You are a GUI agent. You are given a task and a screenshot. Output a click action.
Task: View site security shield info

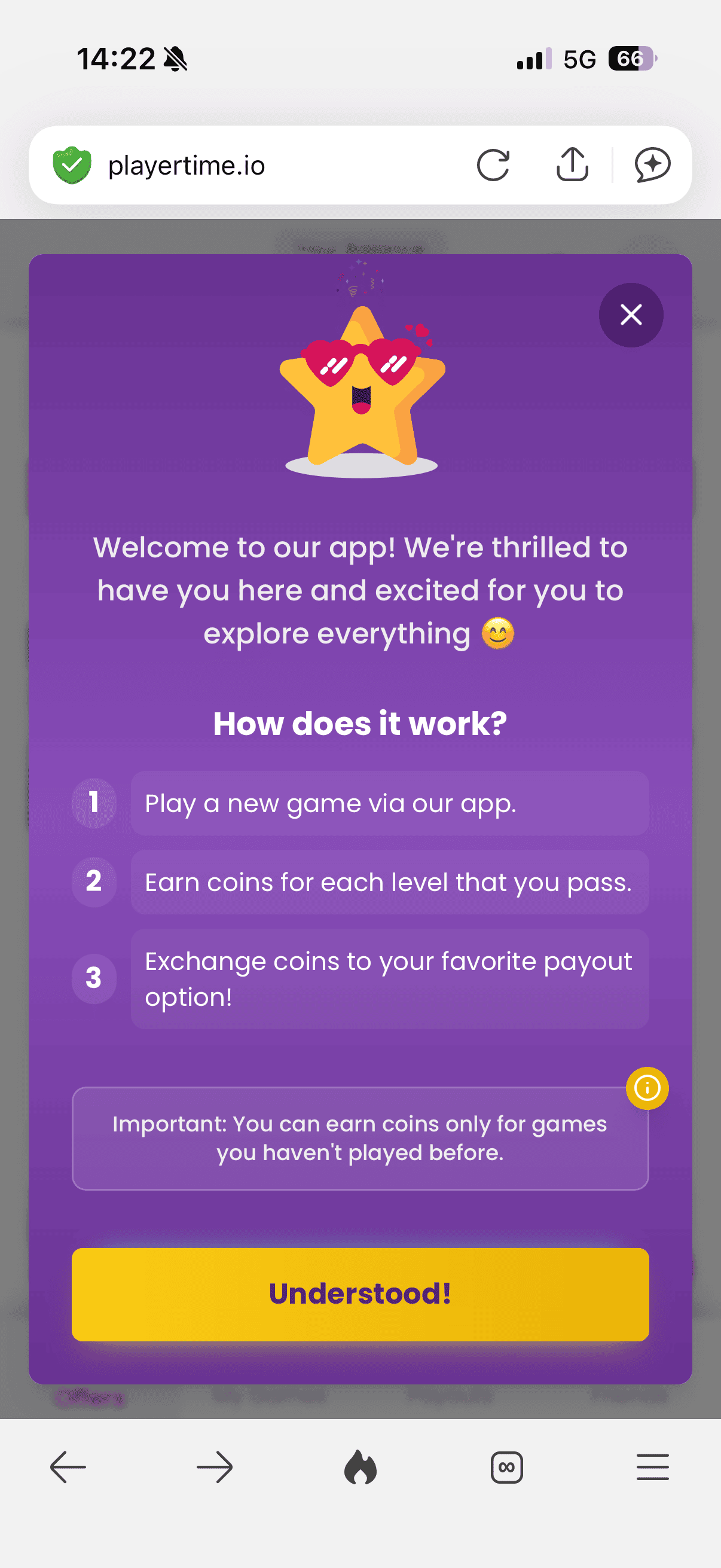point(72,165)
